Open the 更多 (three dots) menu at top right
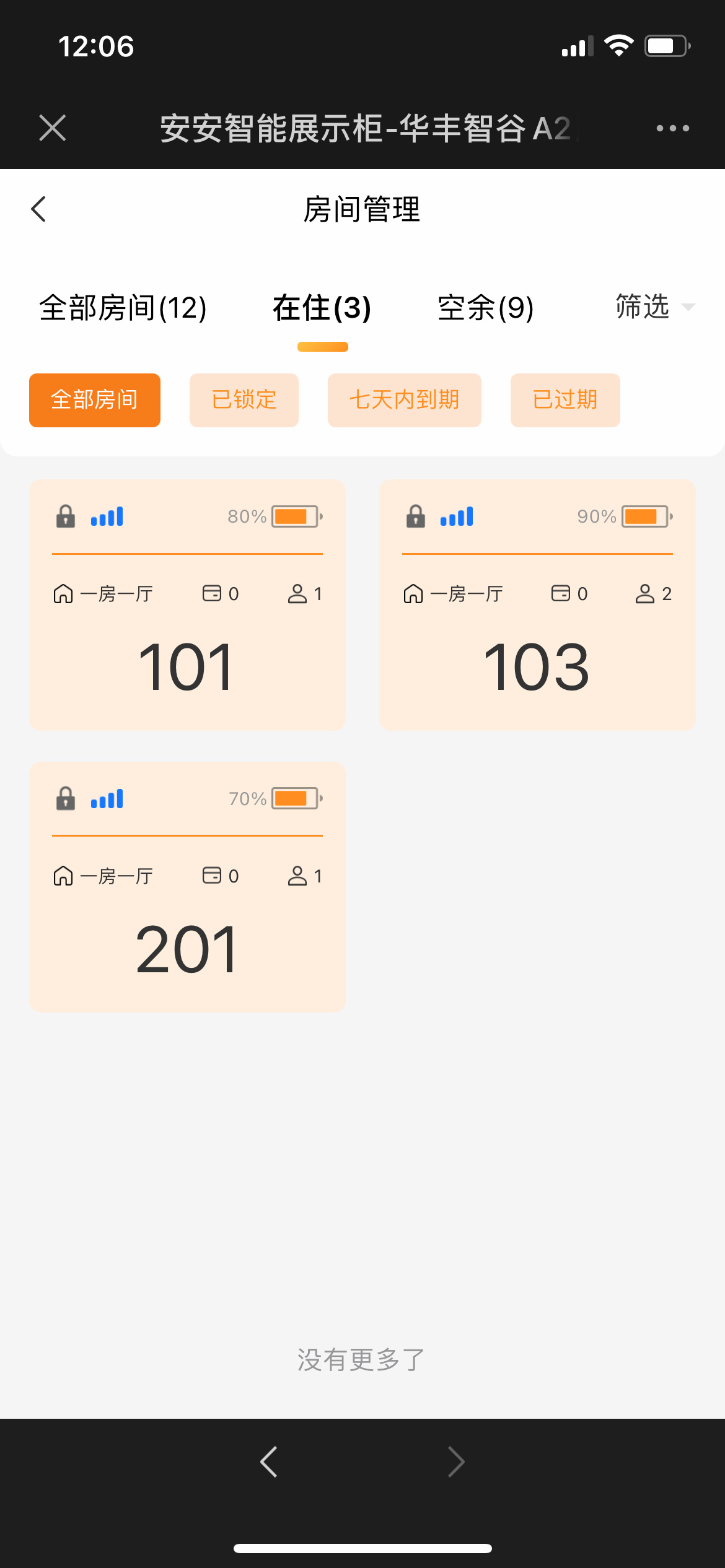The image size is (725, 1568). [x=673, y=128]
